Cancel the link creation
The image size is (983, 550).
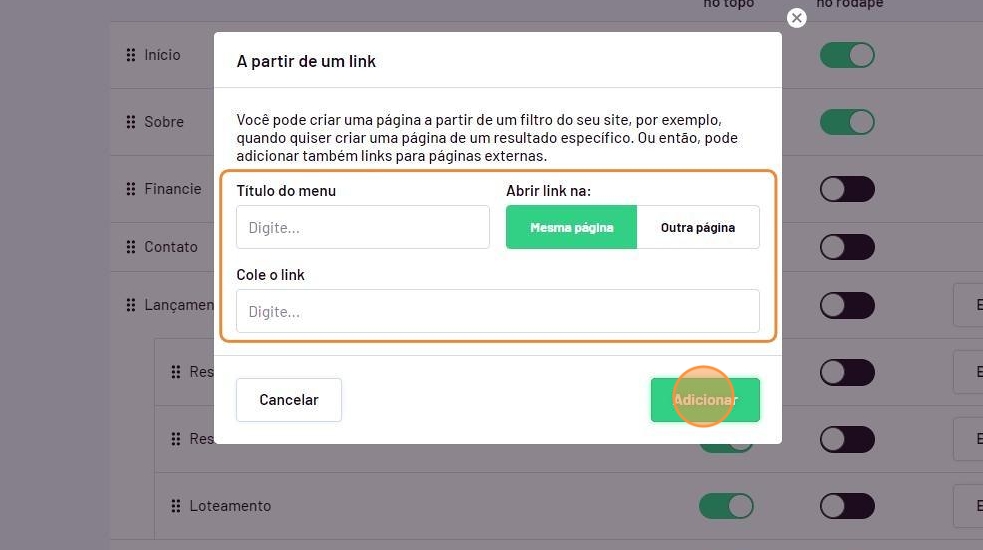click(x=289, y=400)
